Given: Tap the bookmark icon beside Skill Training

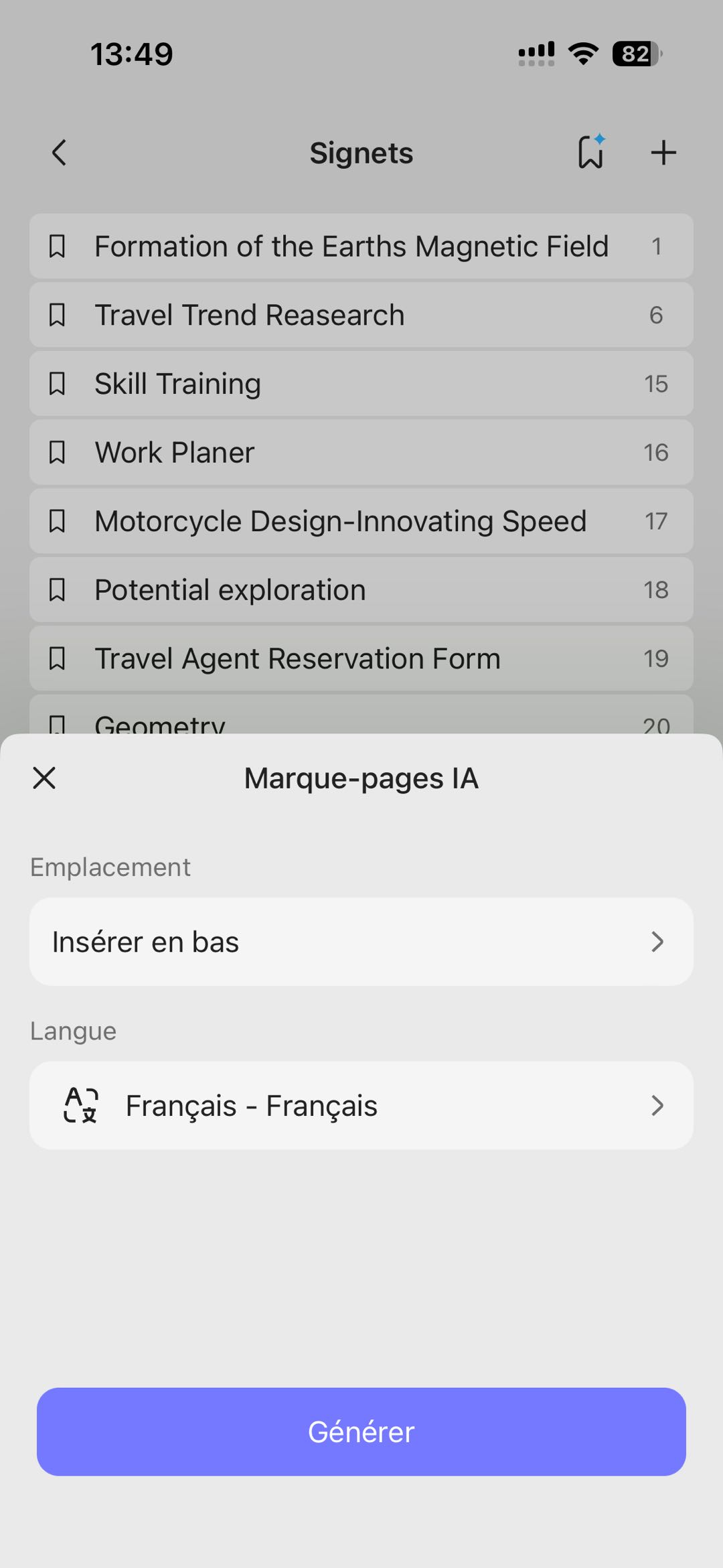Looking at the screenshot, I should tap(58, 384).
